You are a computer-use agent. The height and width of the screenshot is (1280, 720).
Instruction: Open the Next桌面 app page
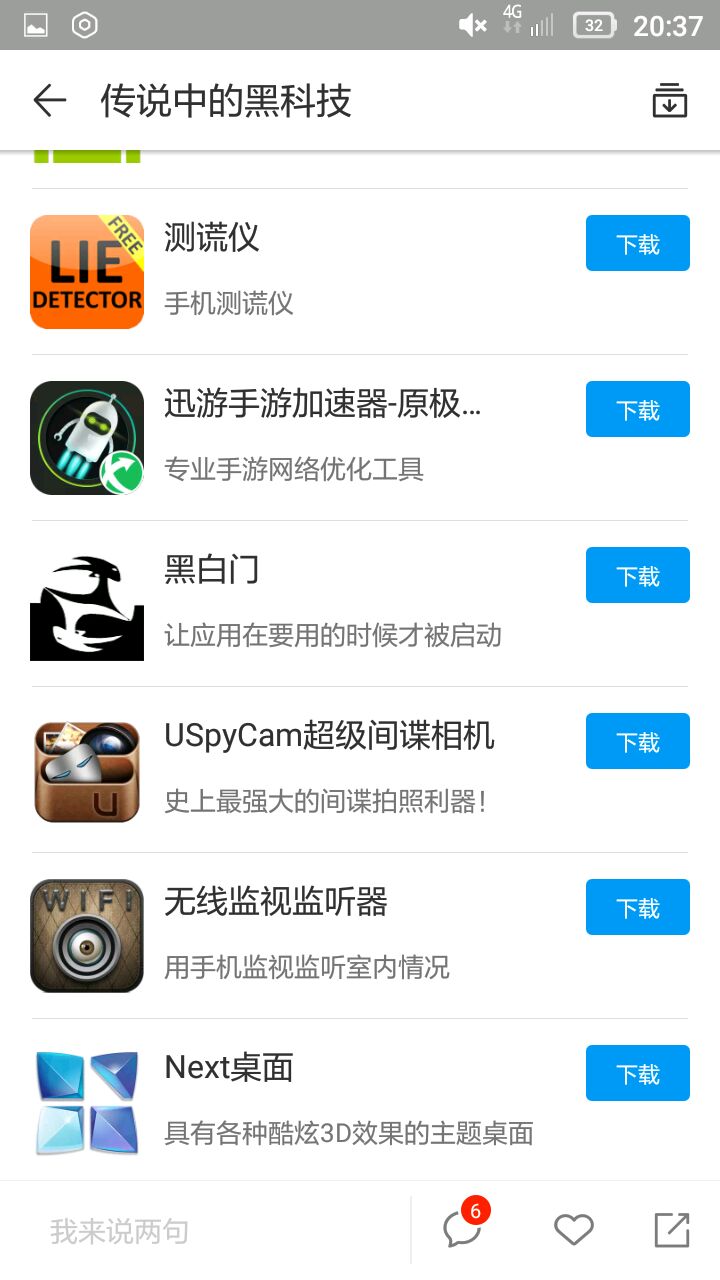point(300,1100)
